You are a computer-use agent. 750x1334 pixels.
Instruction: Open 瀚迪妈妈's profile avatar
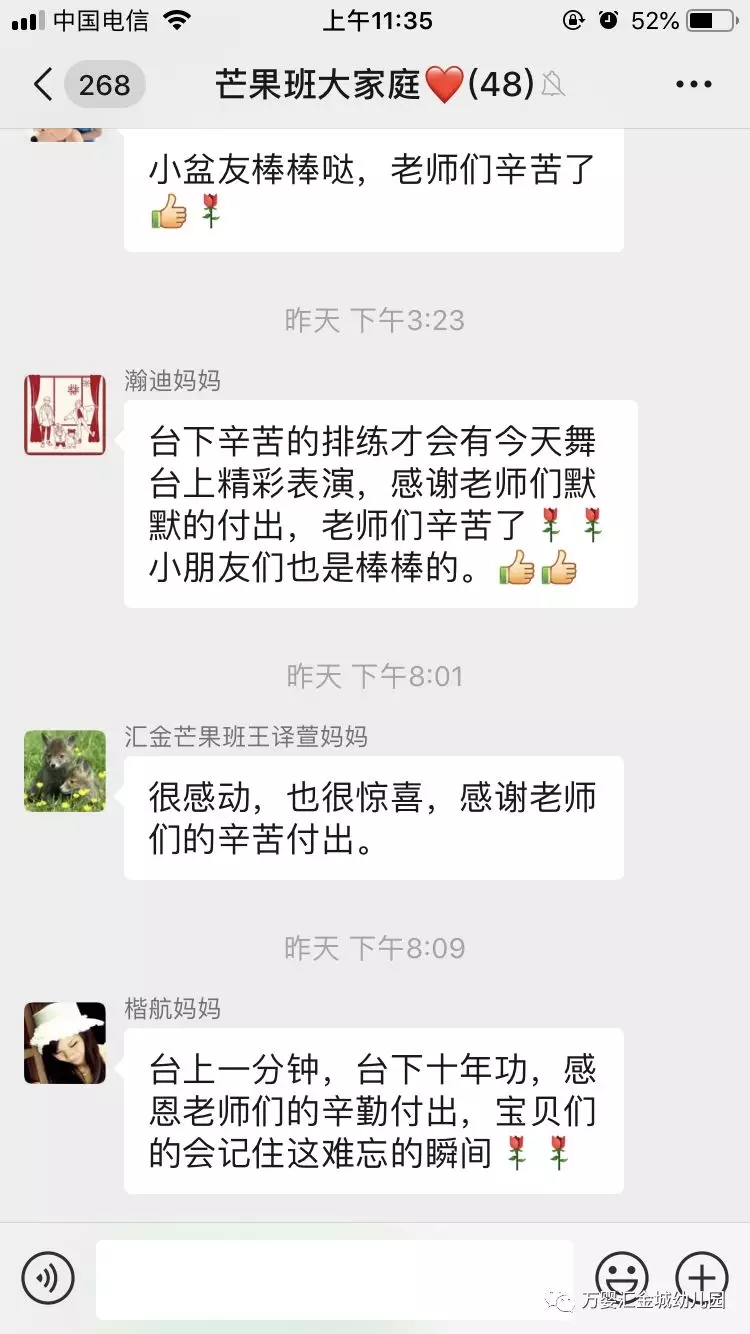(x=65, y=415)
